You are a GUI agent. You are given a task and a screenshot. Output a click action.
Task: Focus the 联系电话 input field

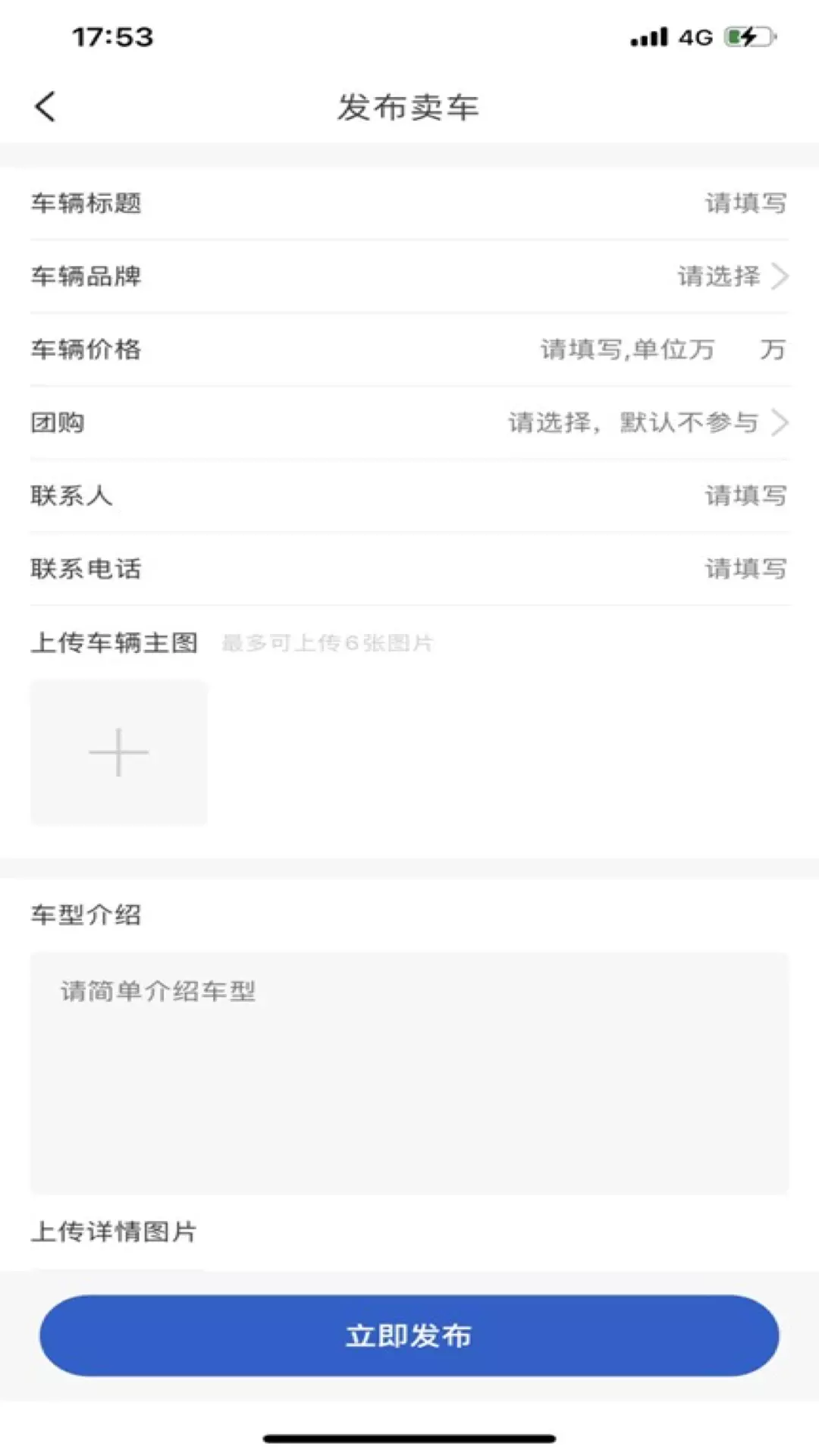pyautogui.click(x=409, y=568)
